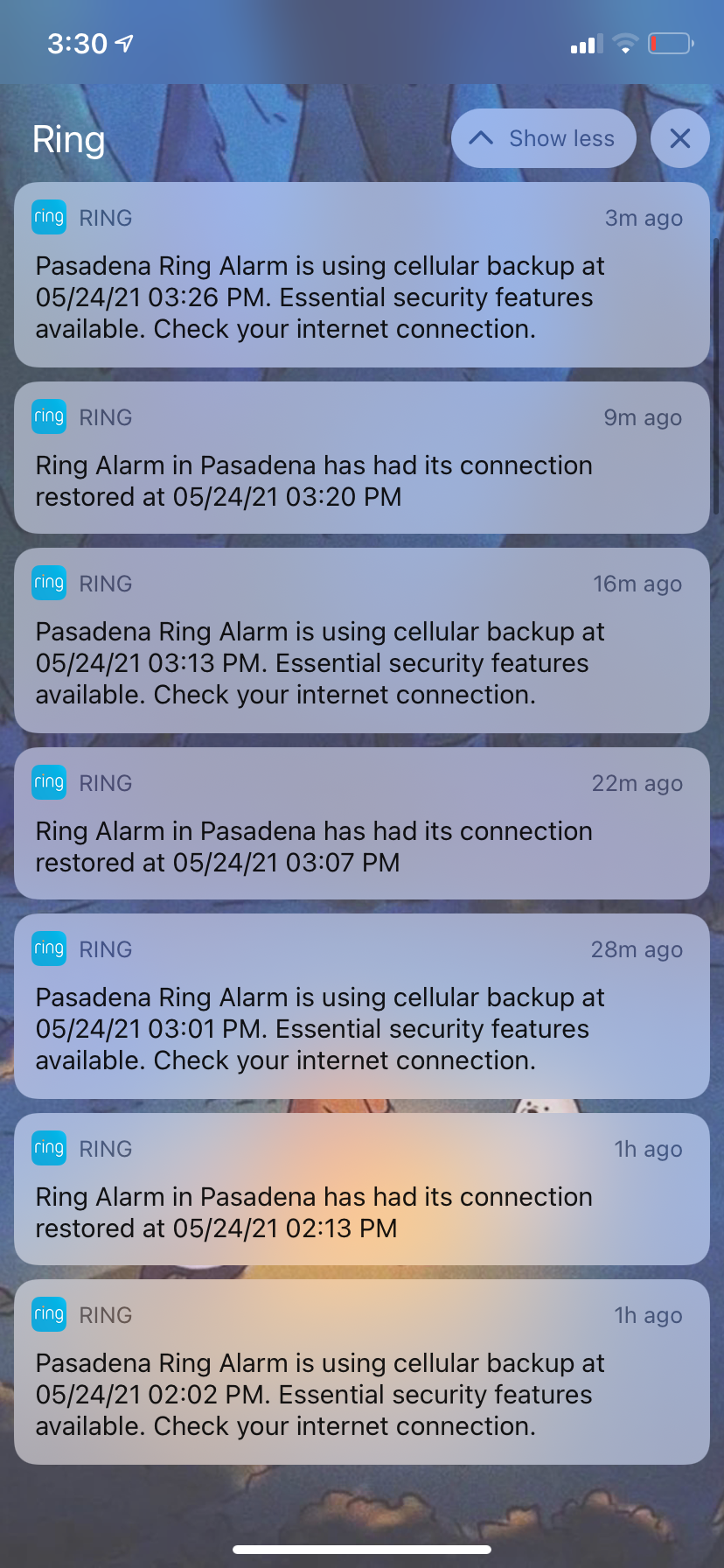Open the connection restored 02:13 PM notification
This screenshot has height=1568, width=724.
[x=361, y=1189]
